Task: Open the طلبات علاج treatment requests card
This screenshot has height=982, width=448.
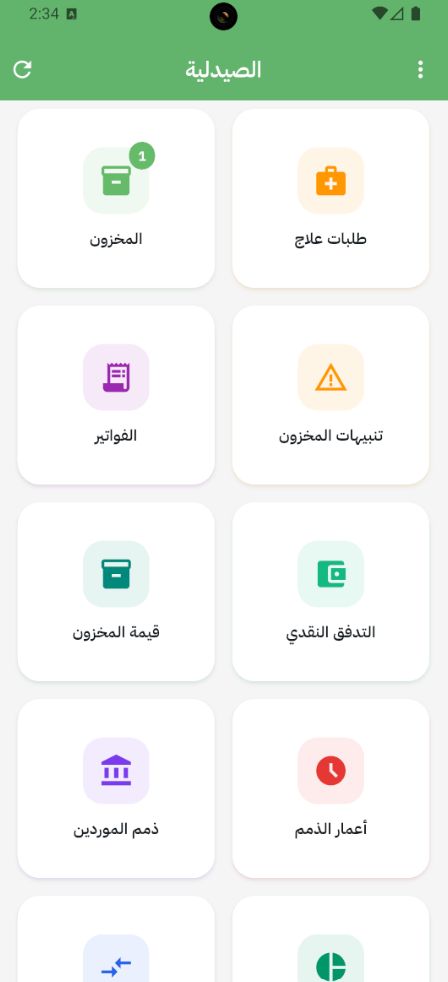Action: pos(331,199)
